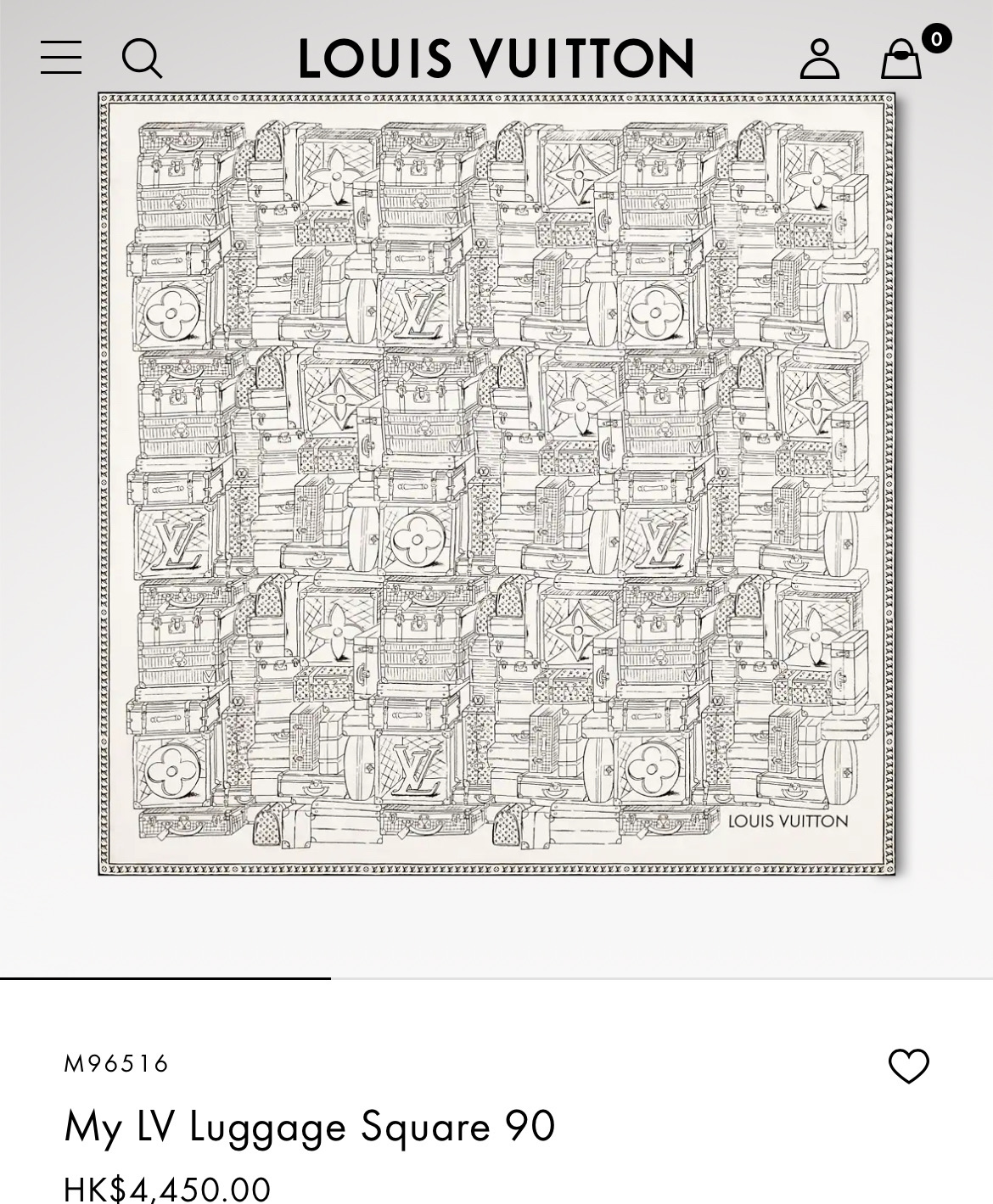Open the hamburger navigation menu

click(61, 58)
